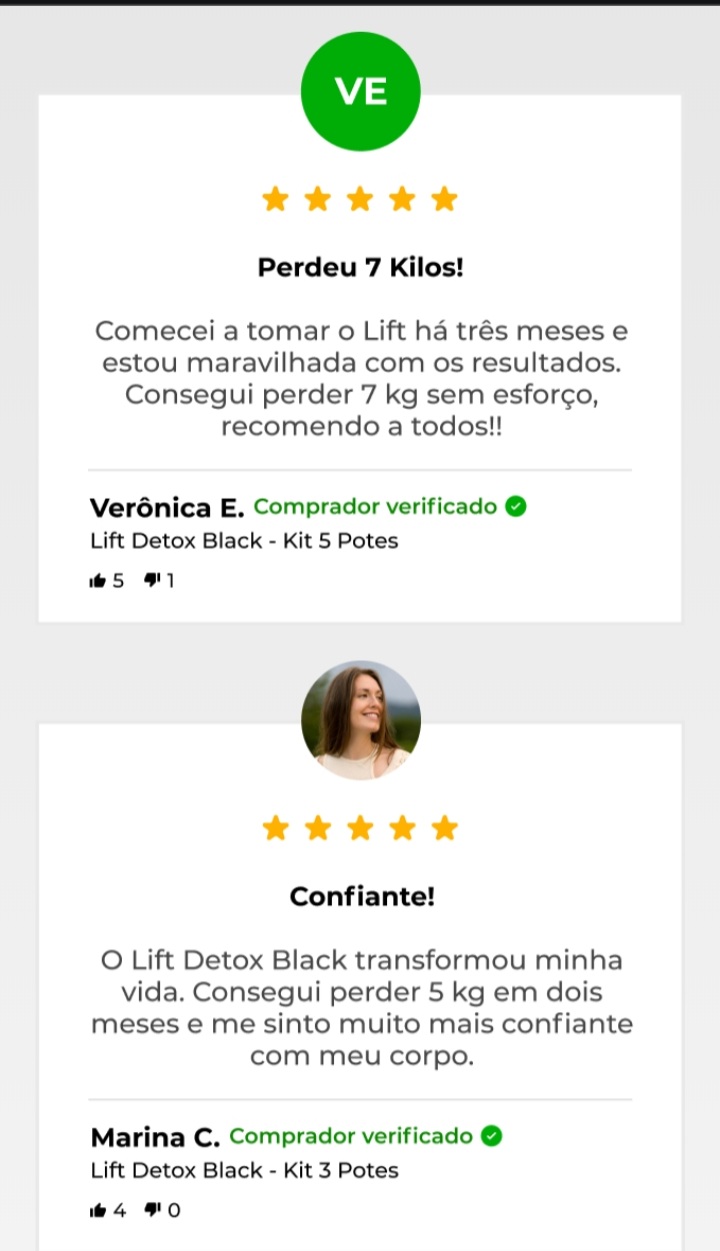The width and height of the screenshot is (720, 1251).
Task: Like Verônica E.'s review with thumbs up
Action: [x=98, y=580]
